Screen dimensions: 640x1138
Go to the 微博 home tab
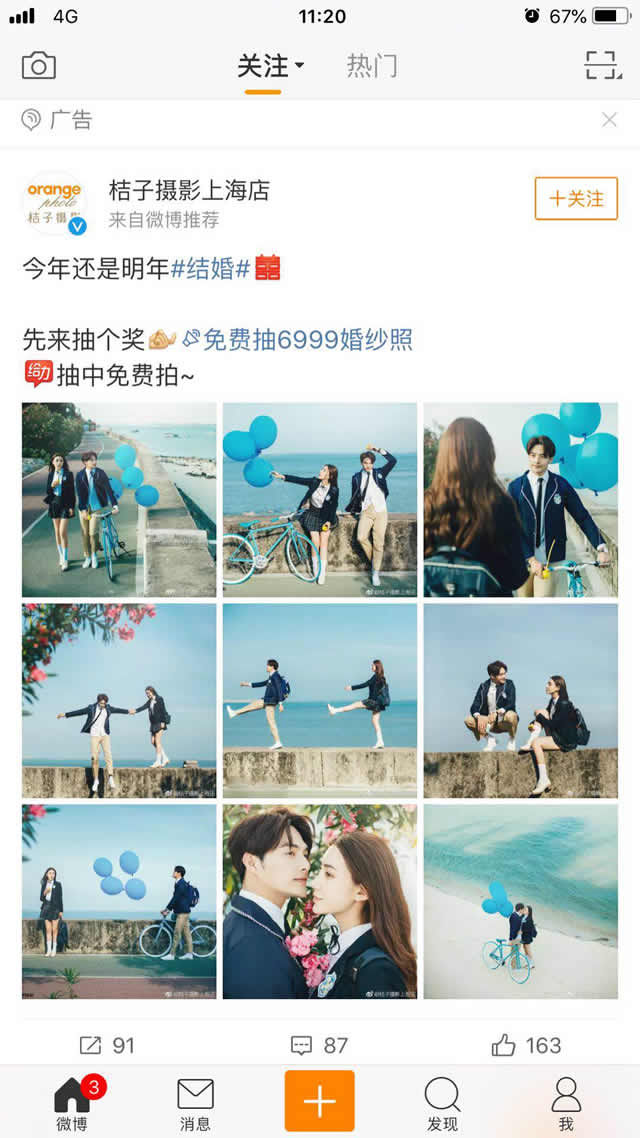72,1102
